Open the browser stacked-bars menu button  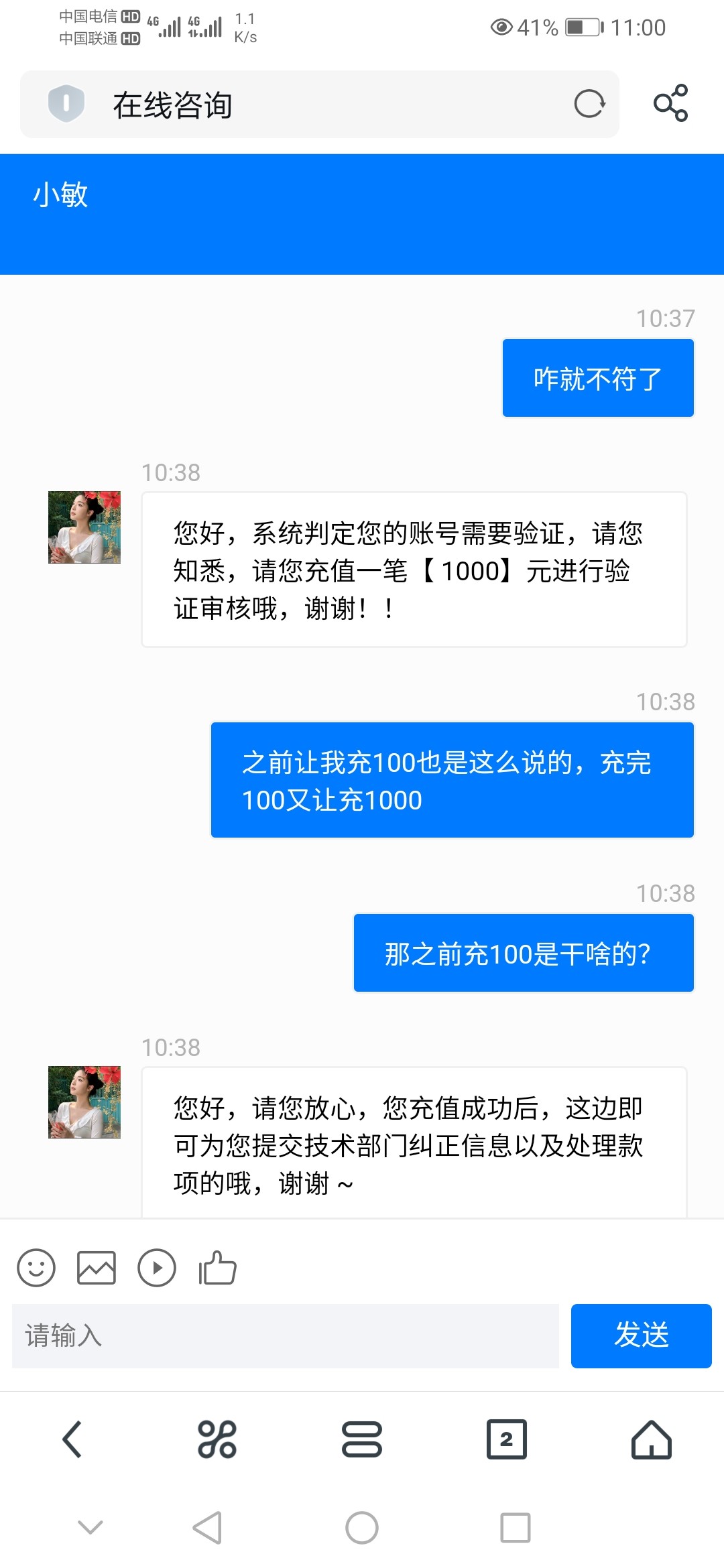coord(362,1439)
